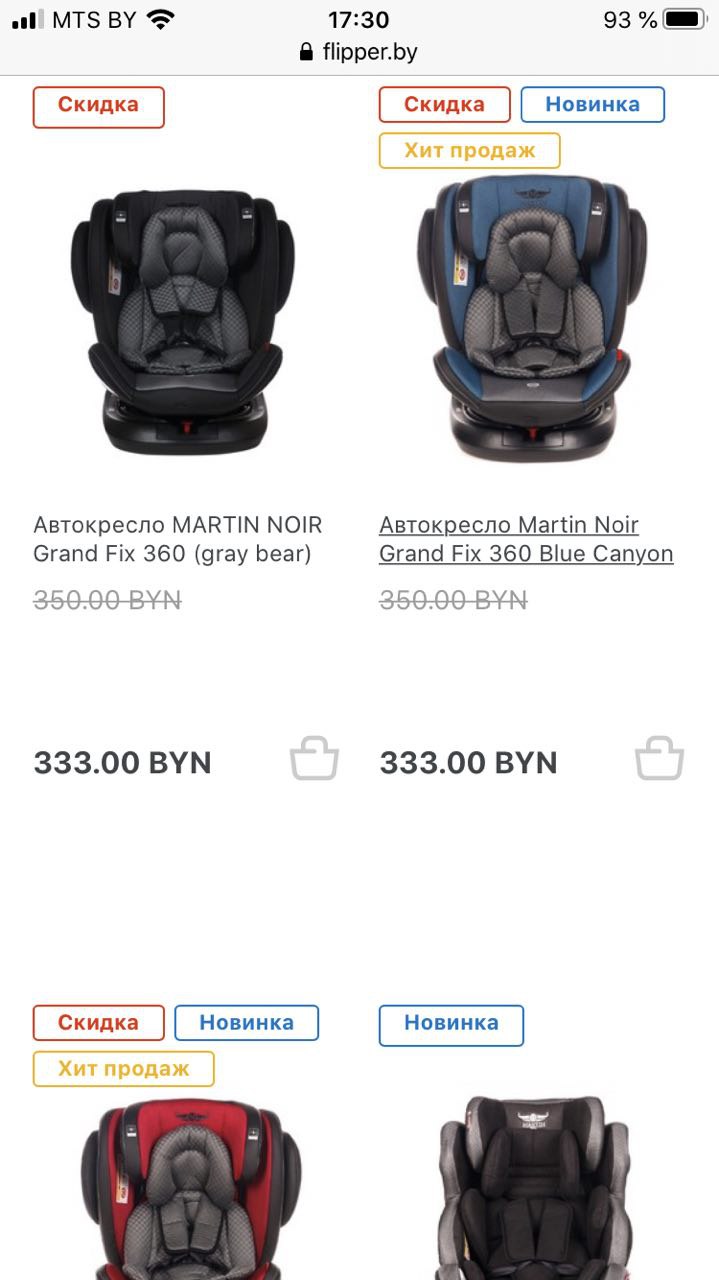
Task: Add the gray bear car seat to cart
Action: (314, 759)
